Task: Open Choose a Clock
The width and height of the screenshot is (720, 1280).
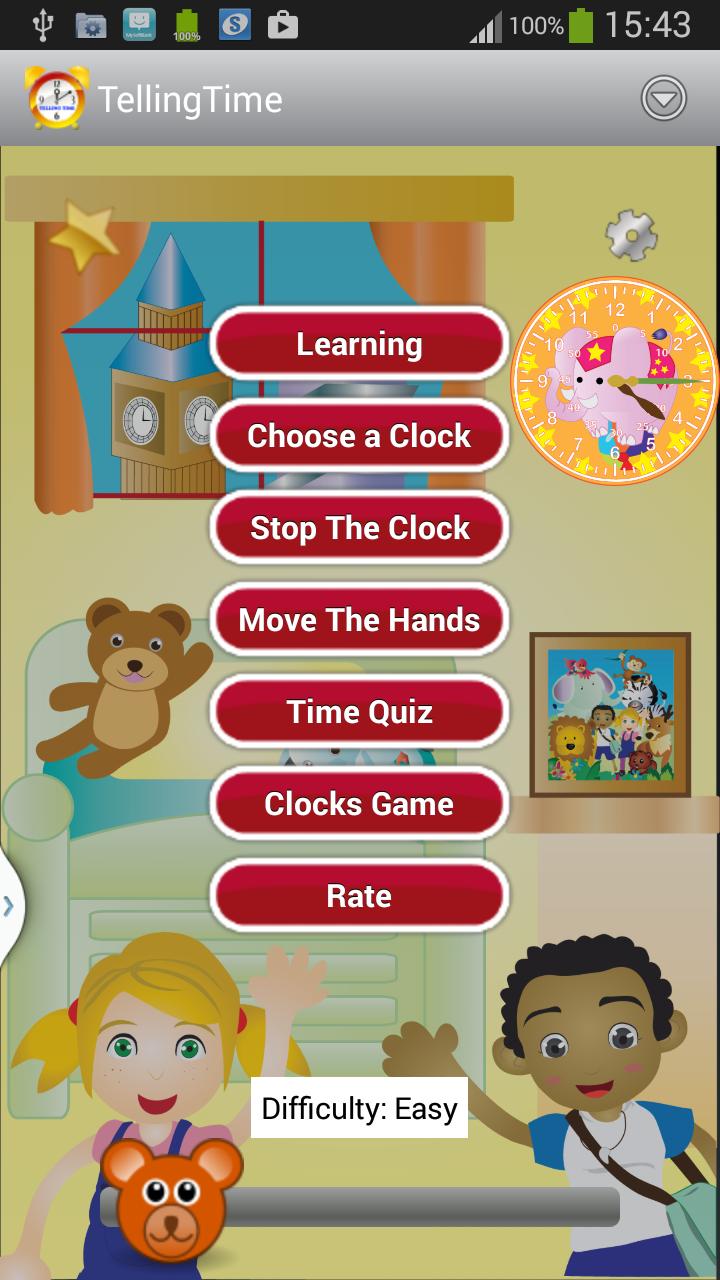Action: point(359,436)
